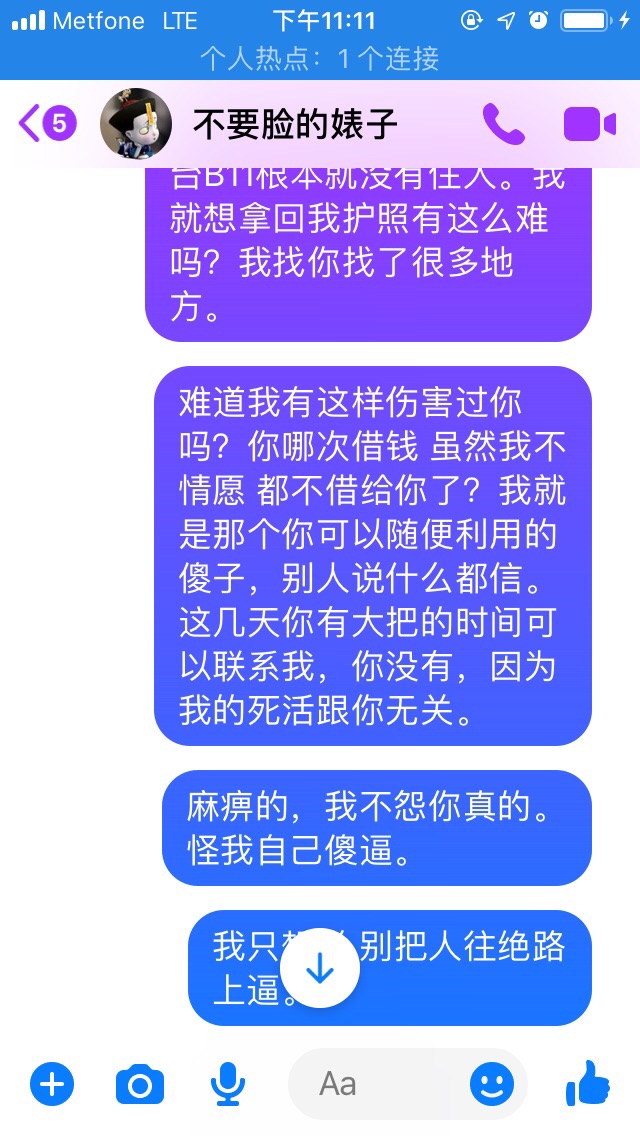
Task: Go back to the chats list
Action: click(47, 124)
